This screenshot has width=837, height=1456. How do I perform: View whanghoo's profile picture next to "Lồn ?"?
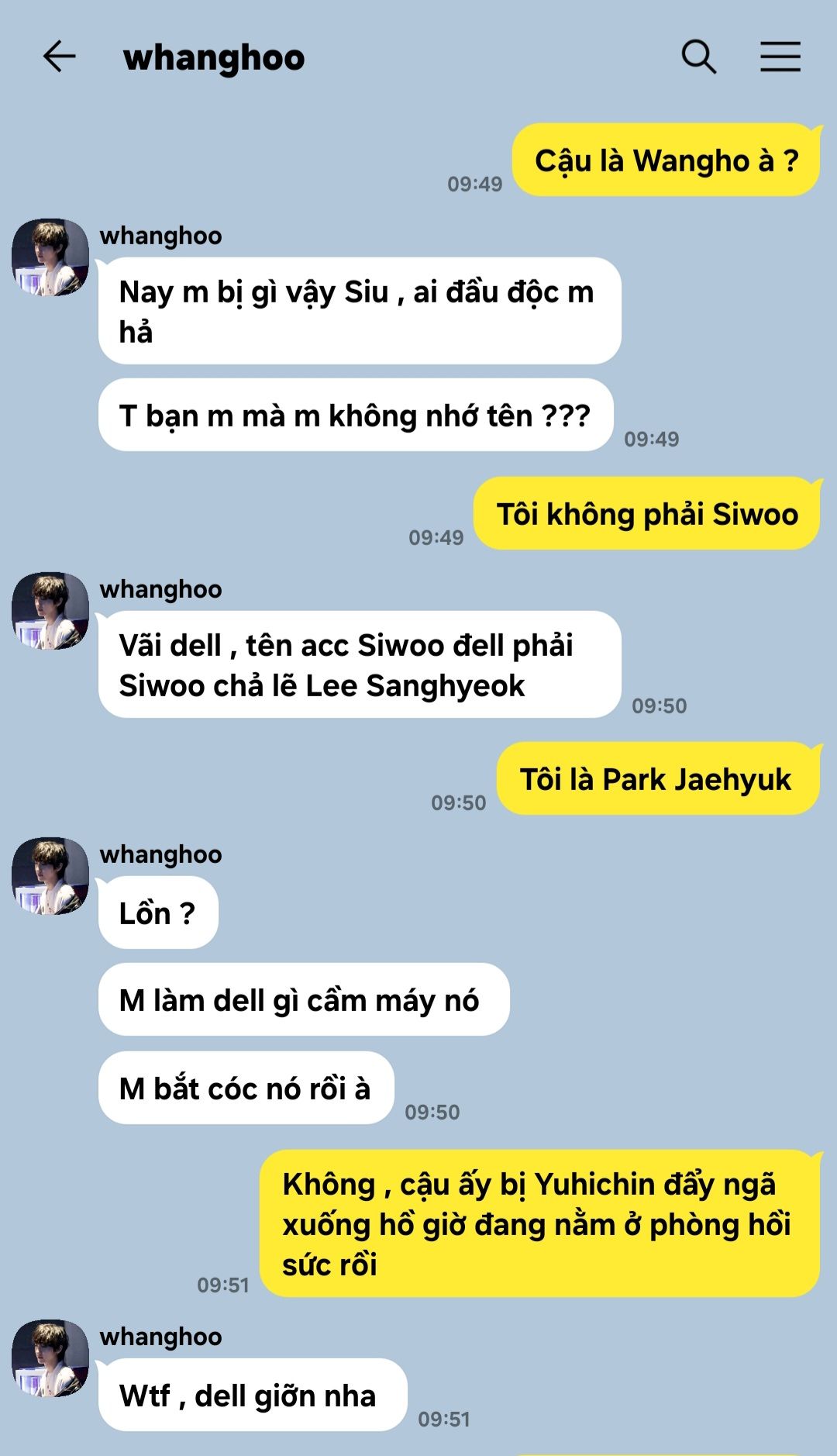50,876
